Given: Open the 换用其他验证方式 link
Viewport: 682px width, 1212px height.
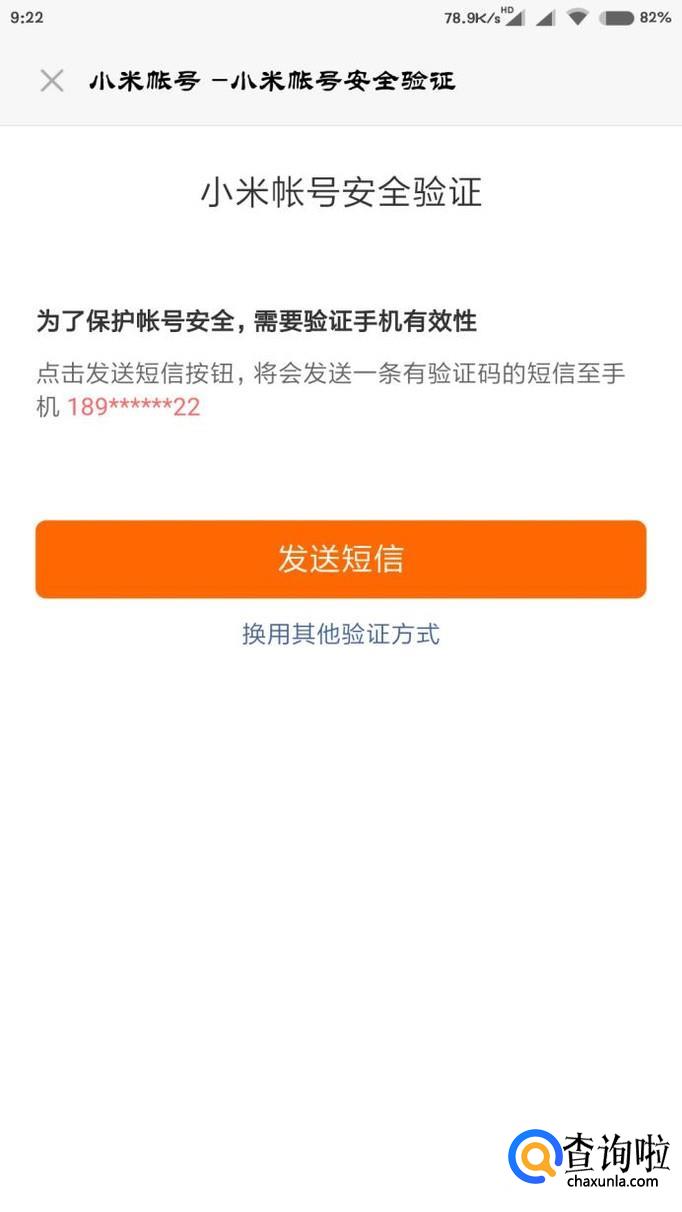Looking at the screenshot, I should coord(341,634).
